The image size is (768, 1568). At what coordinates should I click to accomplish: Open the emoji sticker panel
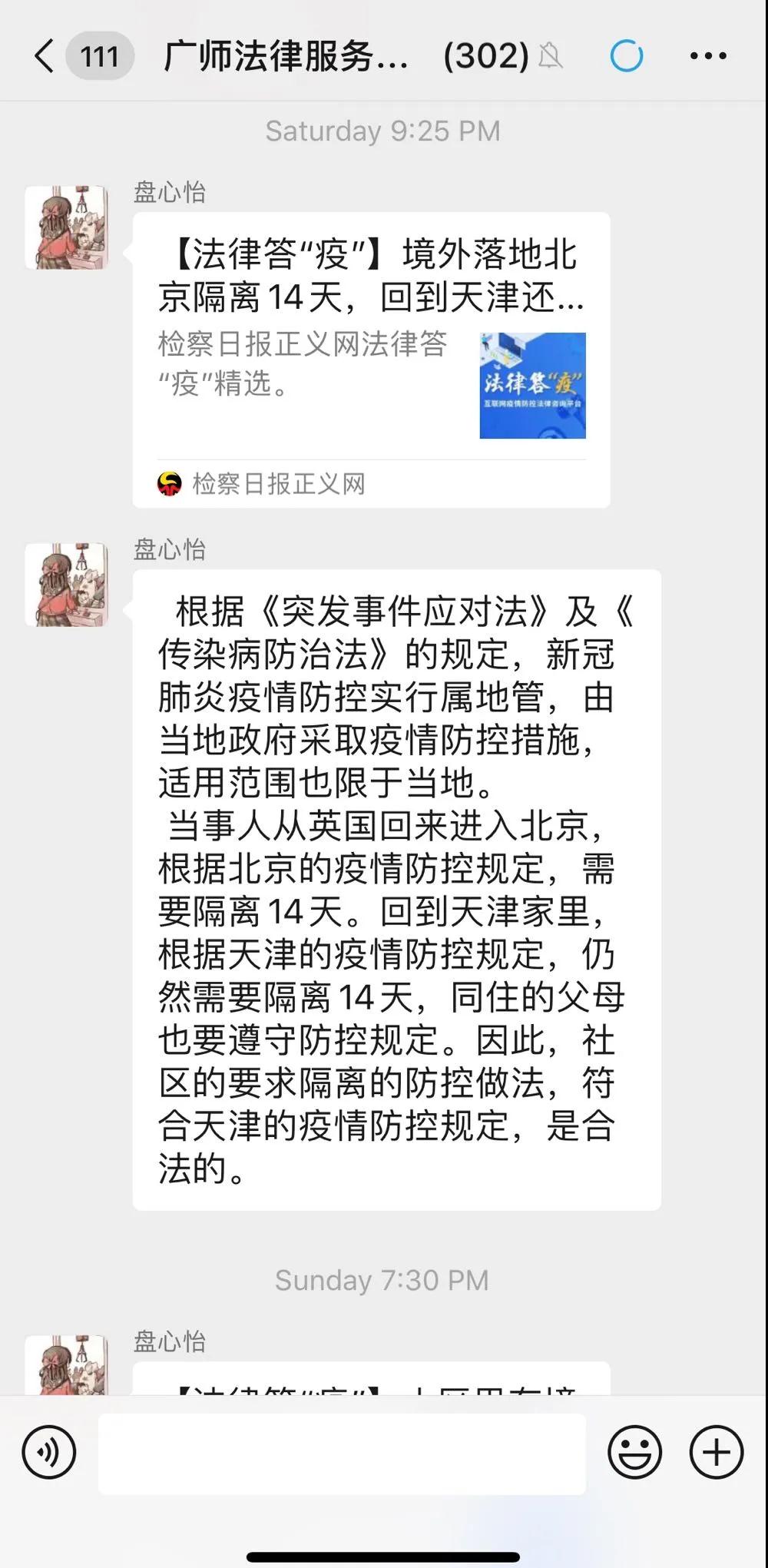point(634,1453)
